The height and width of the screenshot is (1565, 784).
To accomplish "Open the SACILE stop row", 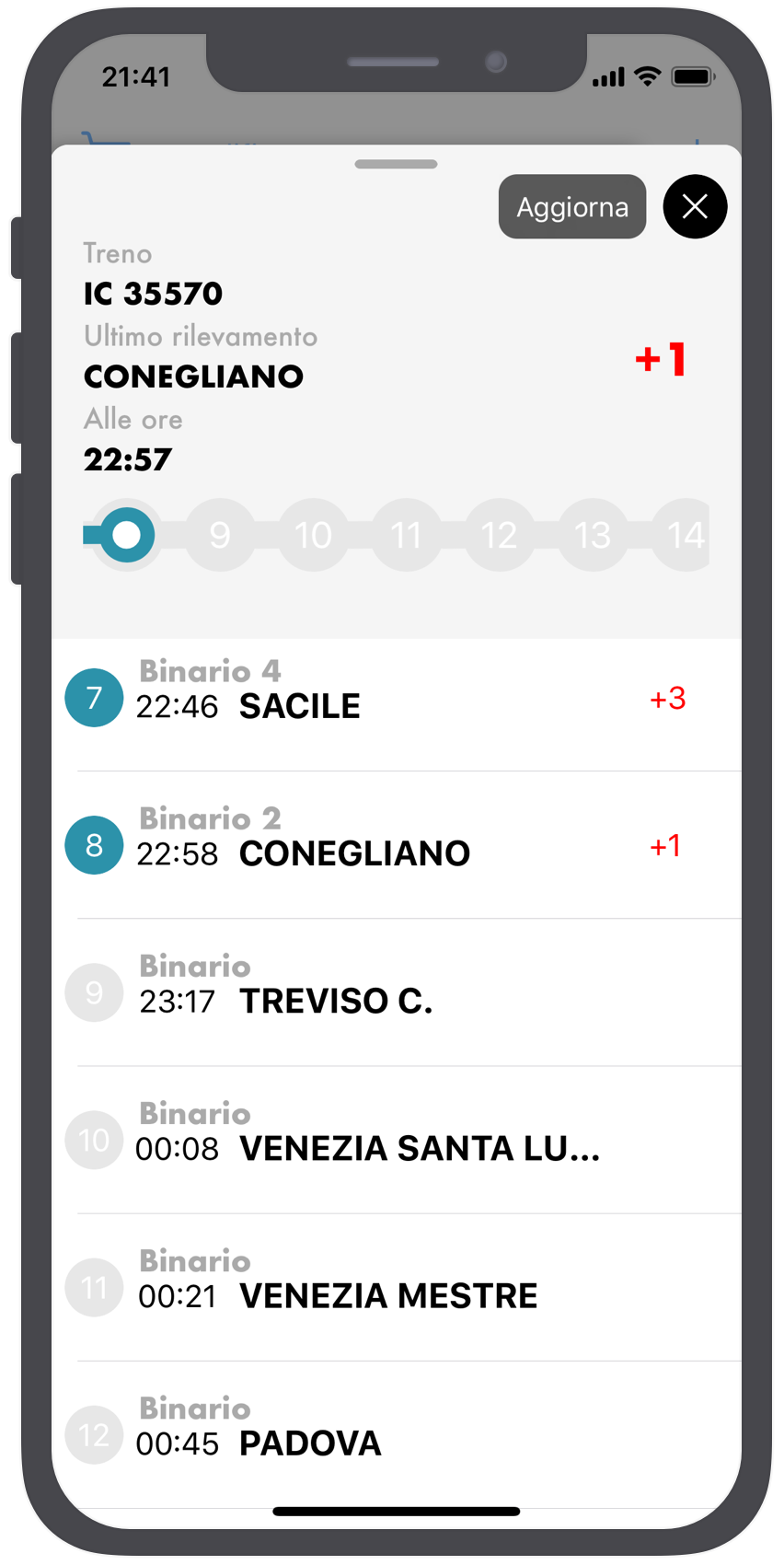I will 397,698.
